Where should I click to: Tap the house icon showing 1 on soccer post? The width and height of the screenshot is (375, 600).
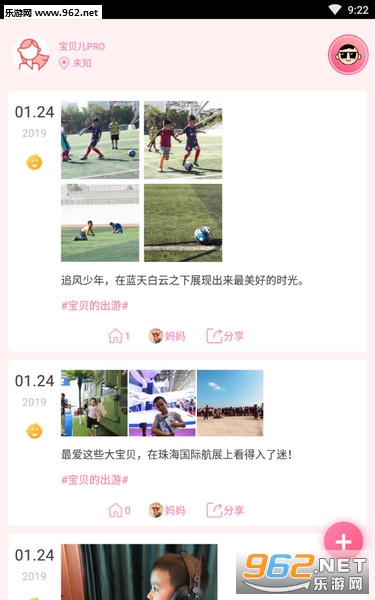point(119,336)
